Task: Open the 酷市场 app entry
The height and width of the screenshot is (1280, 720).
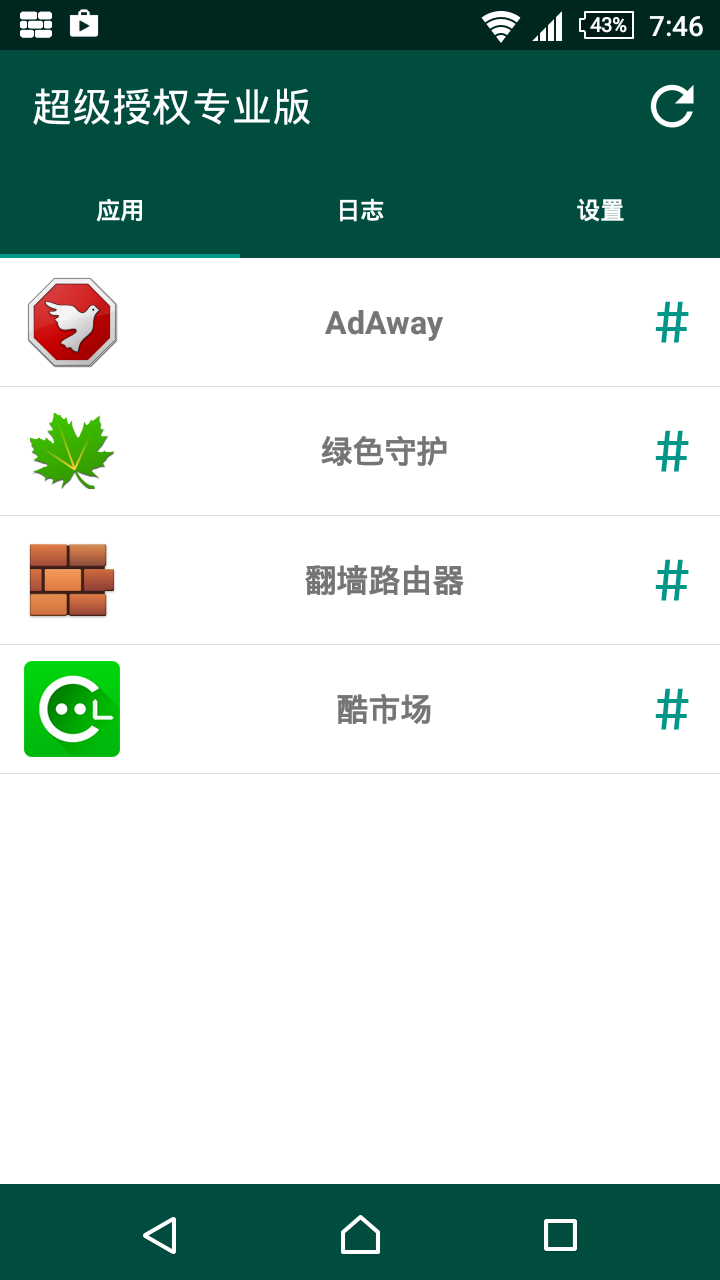Action: (383, 710)
